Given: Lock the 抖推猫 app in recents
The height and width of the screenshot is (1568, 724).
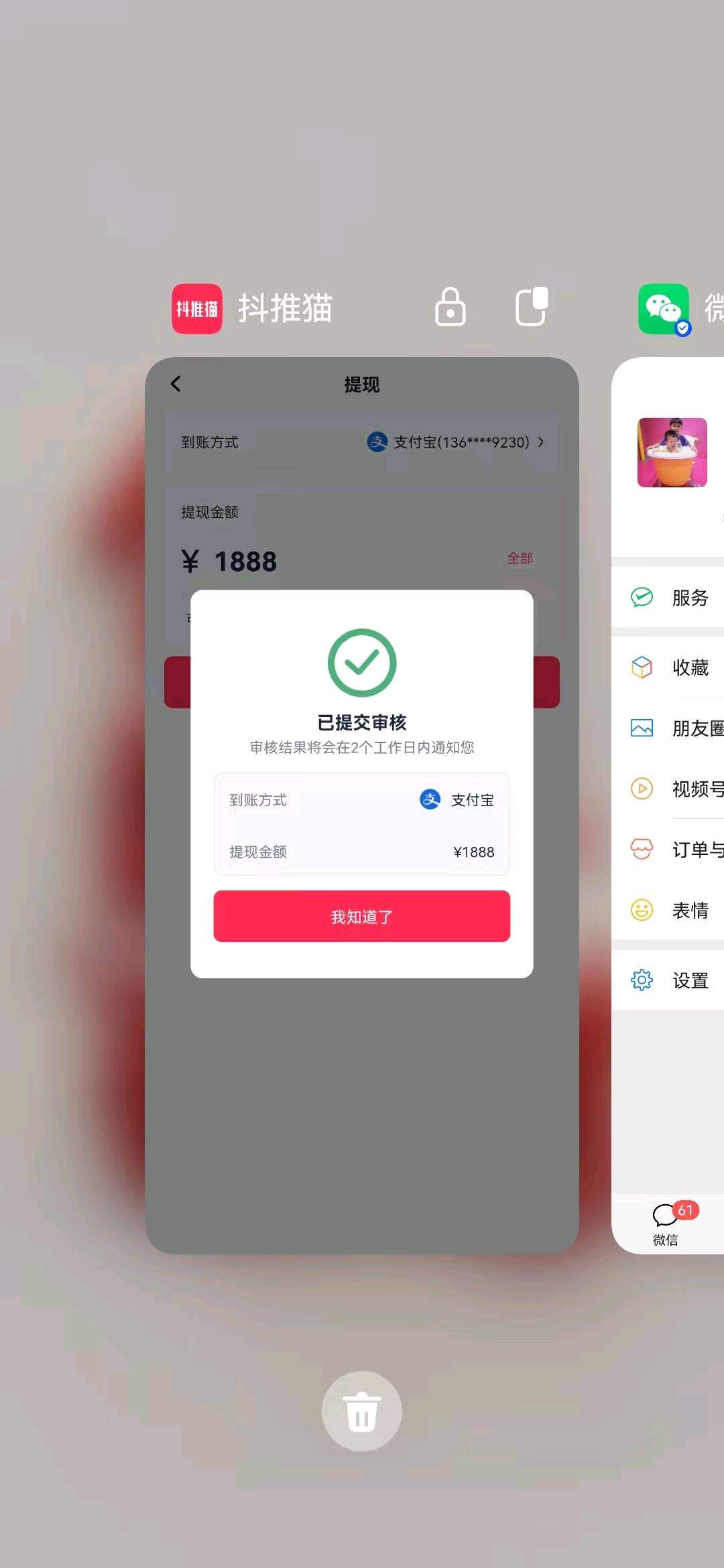Looking at the screenshot, I should click(450, 308).
